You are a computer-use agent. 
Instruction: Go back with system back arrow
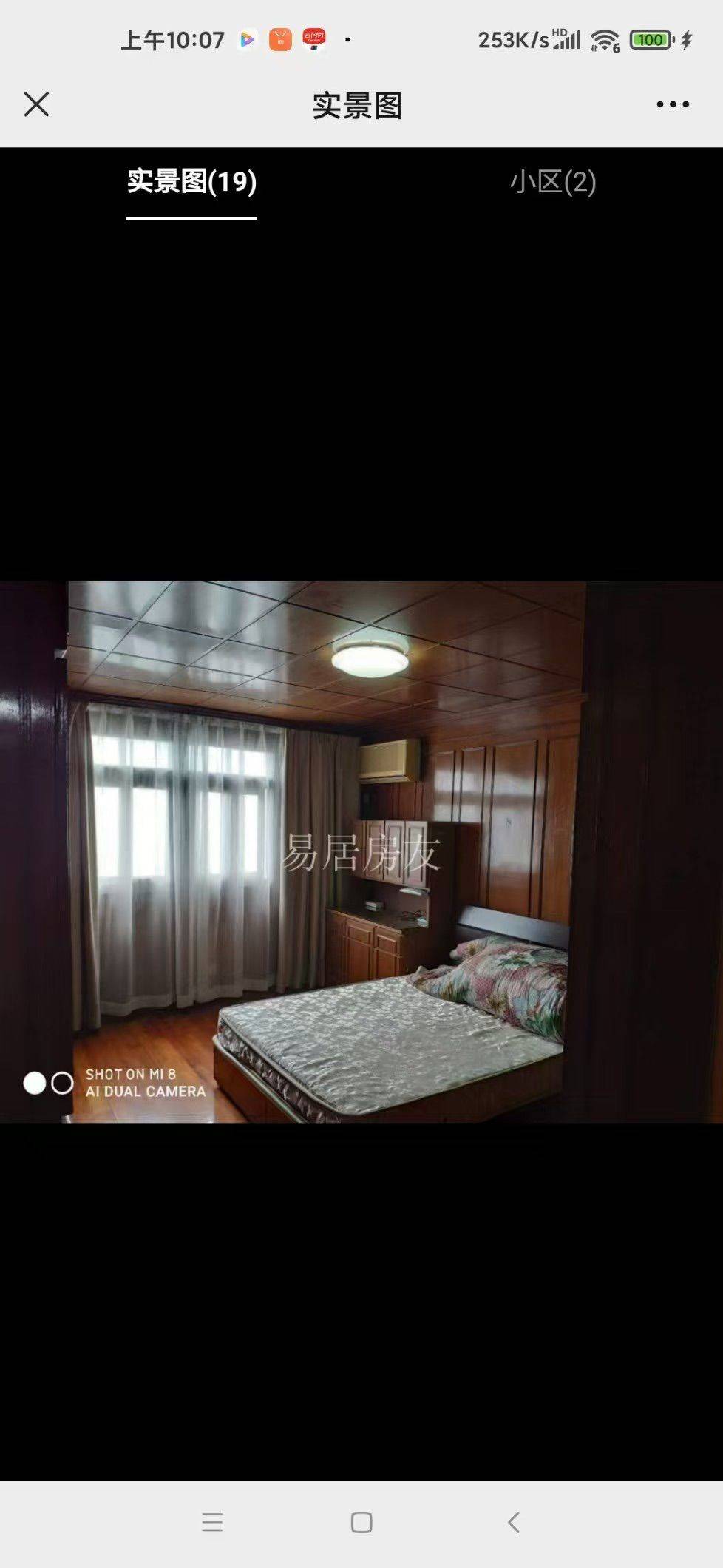(514, 1522)
